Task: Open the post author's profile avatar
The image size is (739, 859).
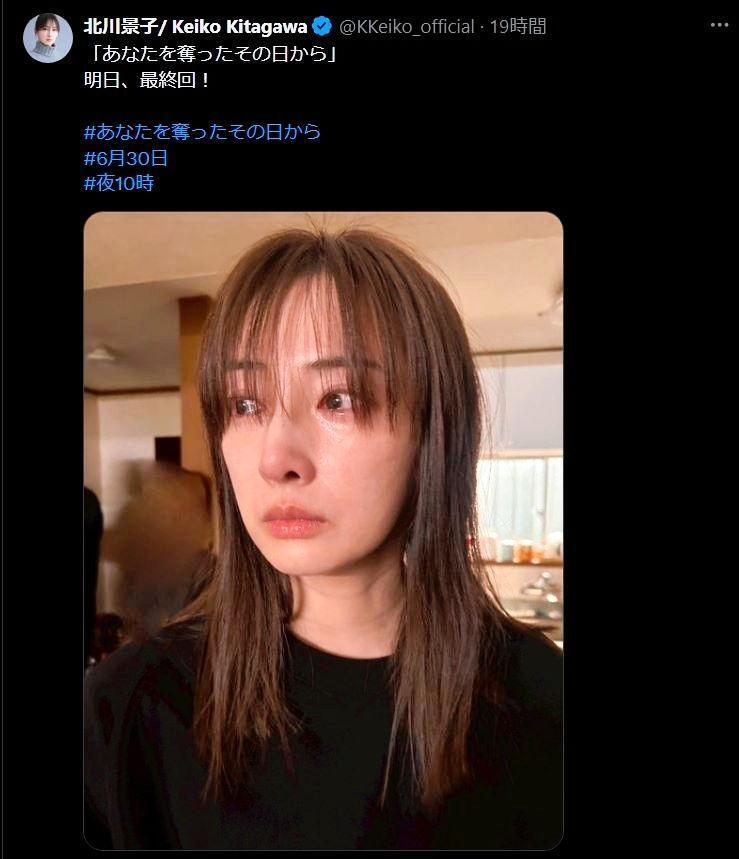Action: (x=47, y=37)
